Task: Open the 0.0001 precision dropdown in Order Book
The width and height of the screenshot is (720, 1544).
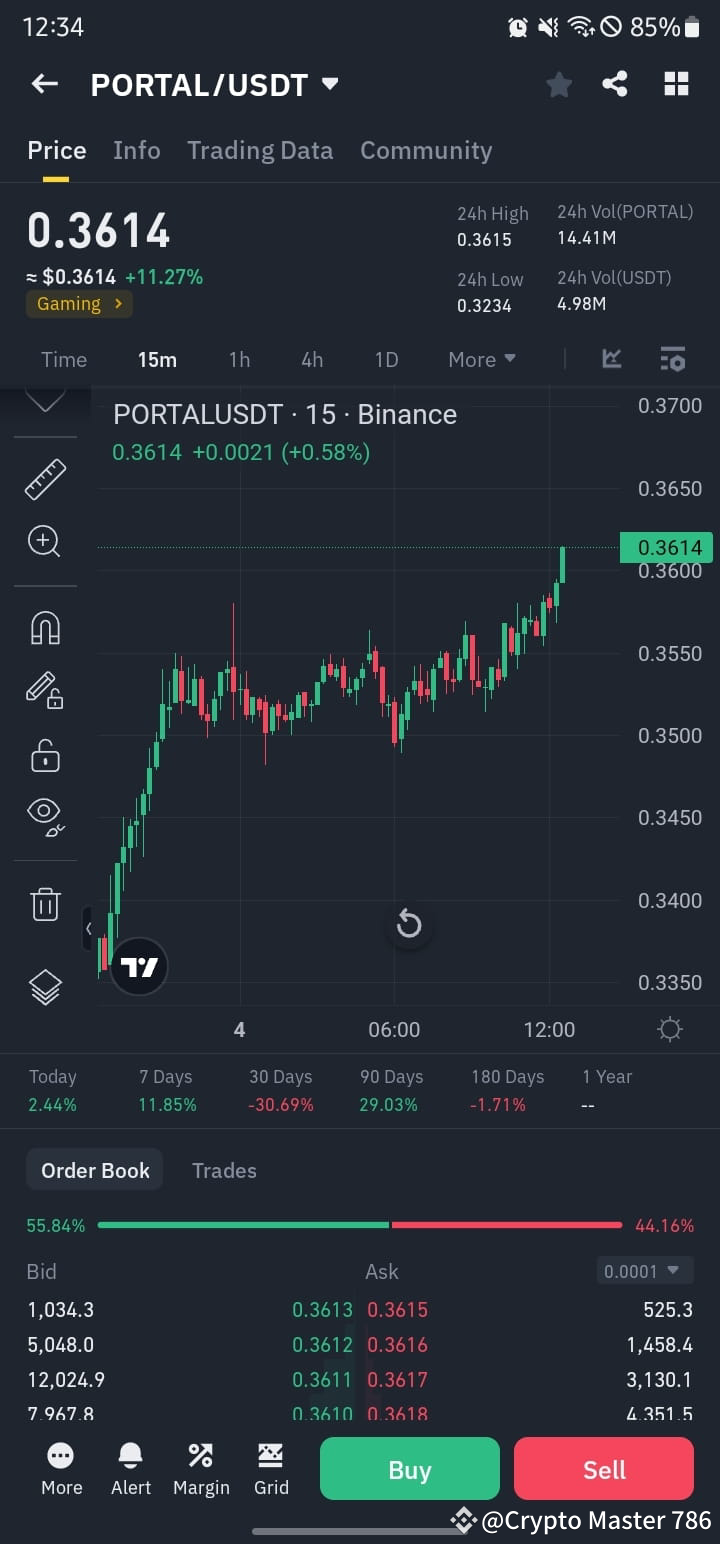Action: 644,1270
